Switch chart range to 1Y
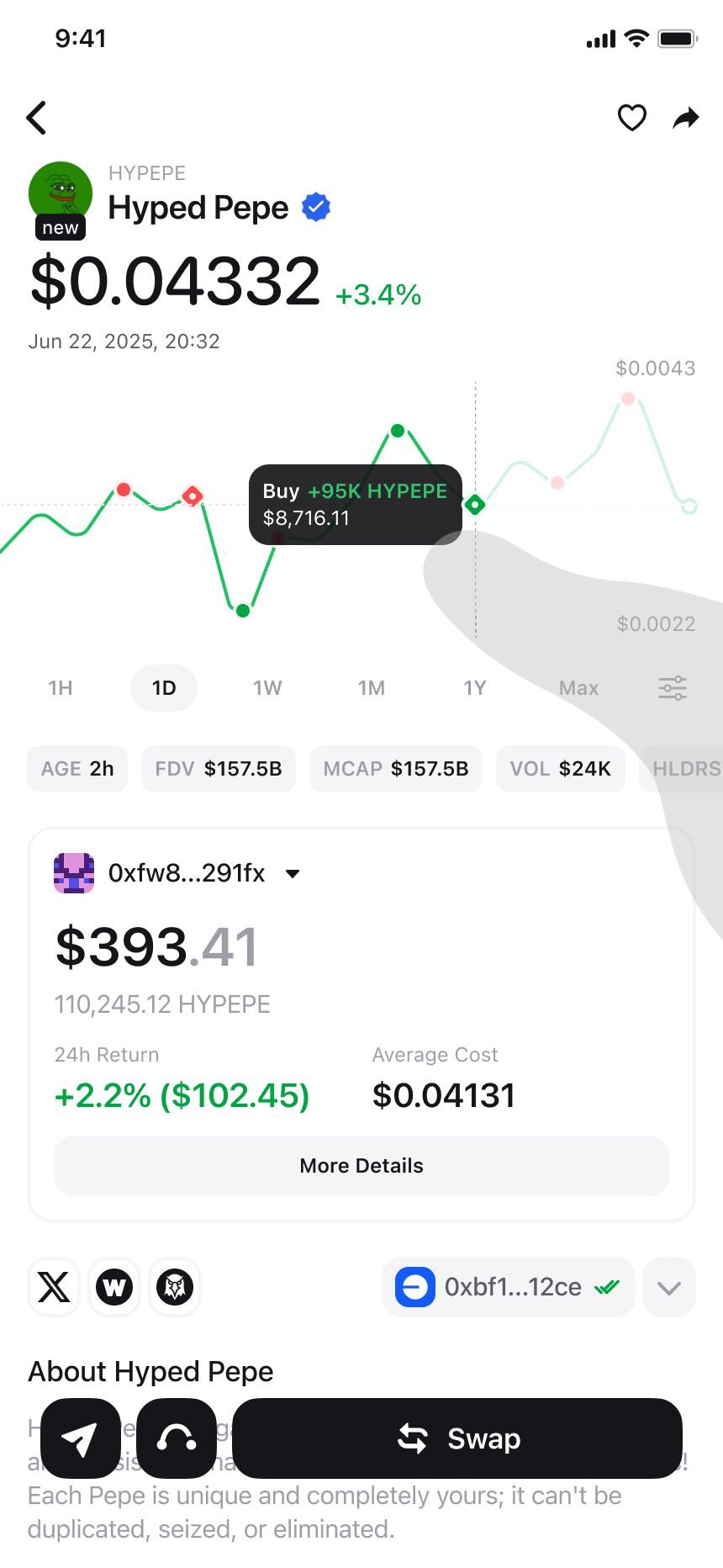Image resolution: width=723 pixels, height=1568 pixels. [475, 688]
